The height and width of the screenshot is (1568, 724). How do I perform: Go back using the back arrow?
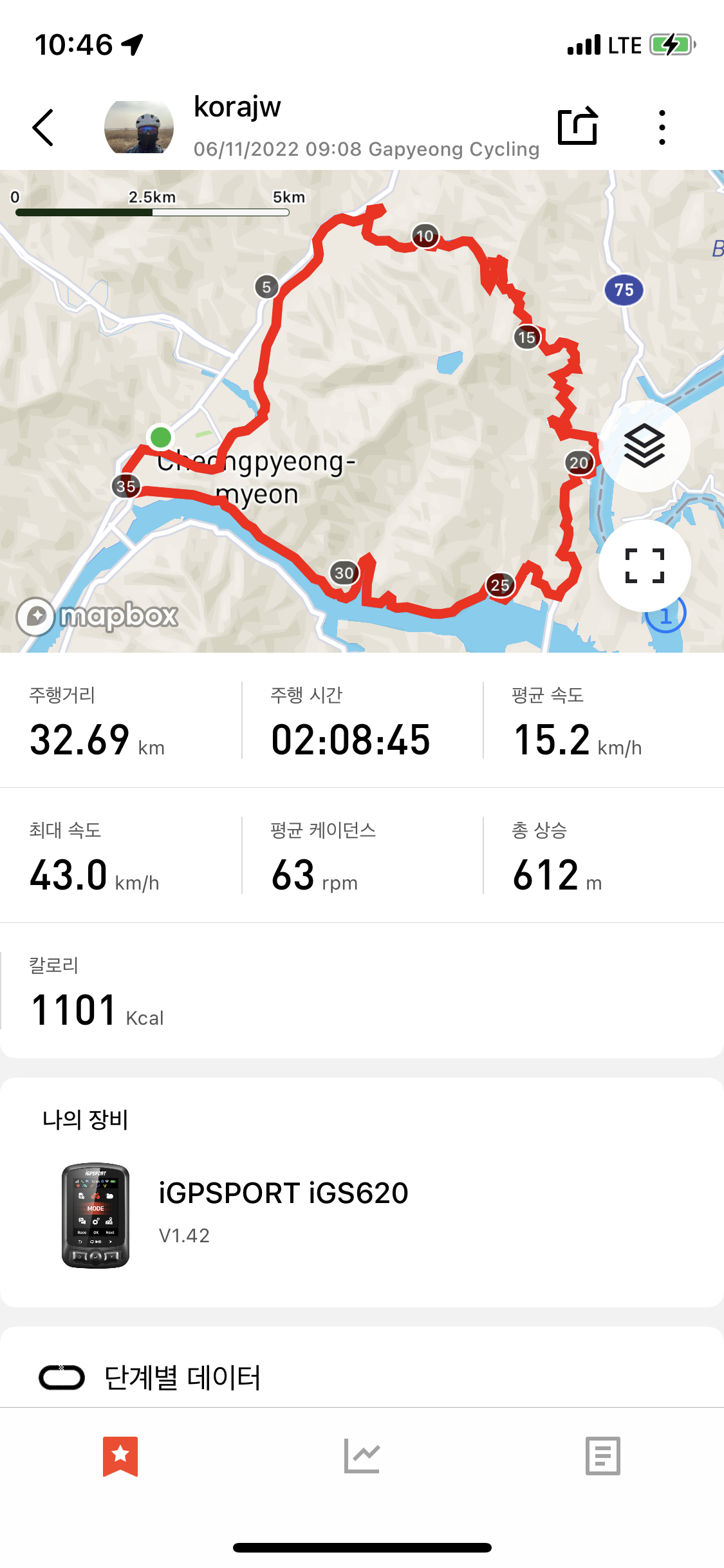[x=43, y=127]
